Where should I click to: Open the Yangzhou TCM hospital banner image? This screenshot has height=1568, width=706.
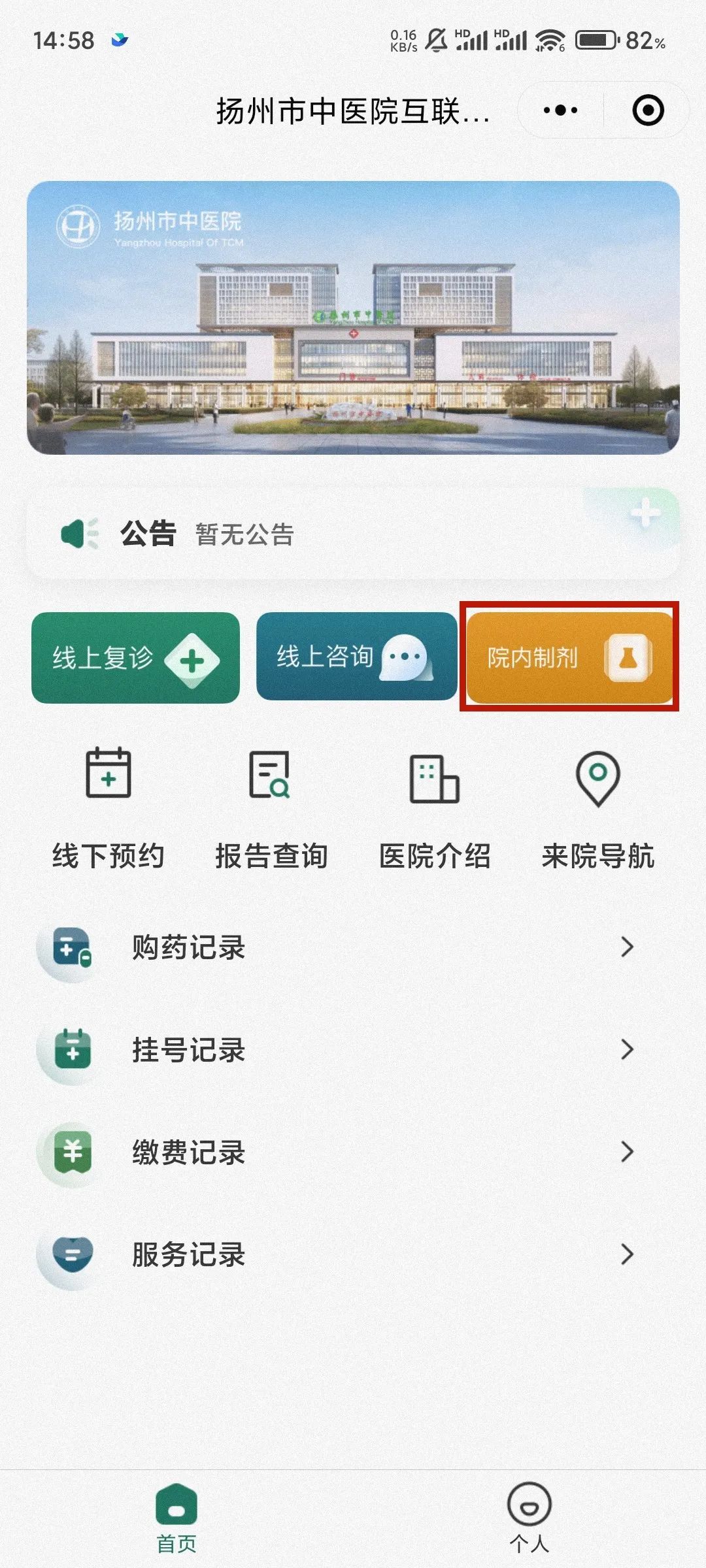[353, 318]
